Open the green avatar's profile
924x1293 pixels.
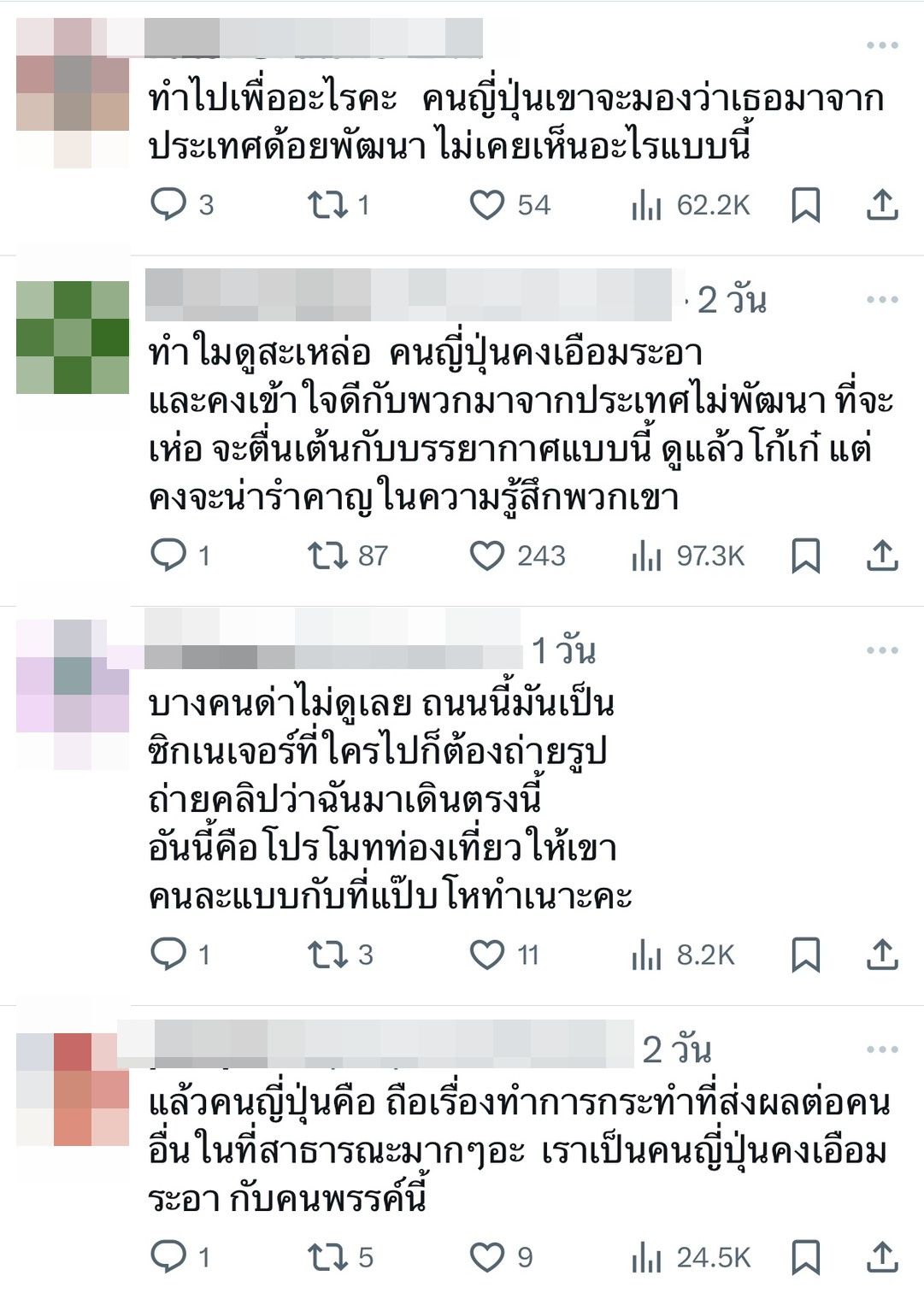73,338
